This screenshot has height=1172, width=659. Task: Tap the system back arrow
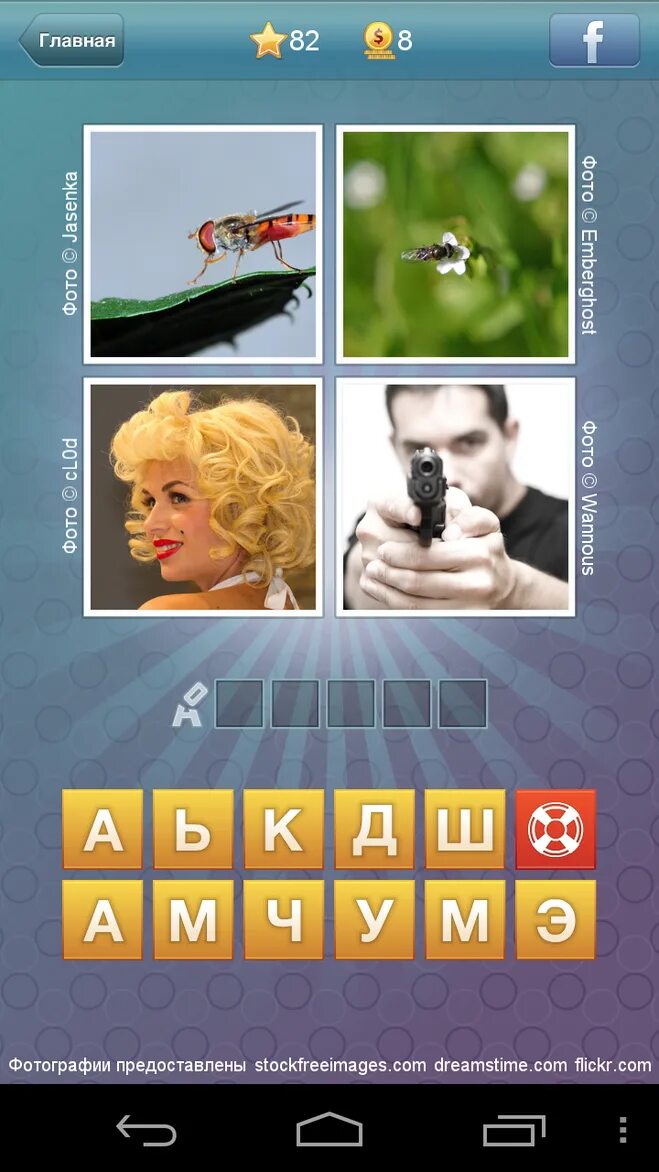(146, 1130)
